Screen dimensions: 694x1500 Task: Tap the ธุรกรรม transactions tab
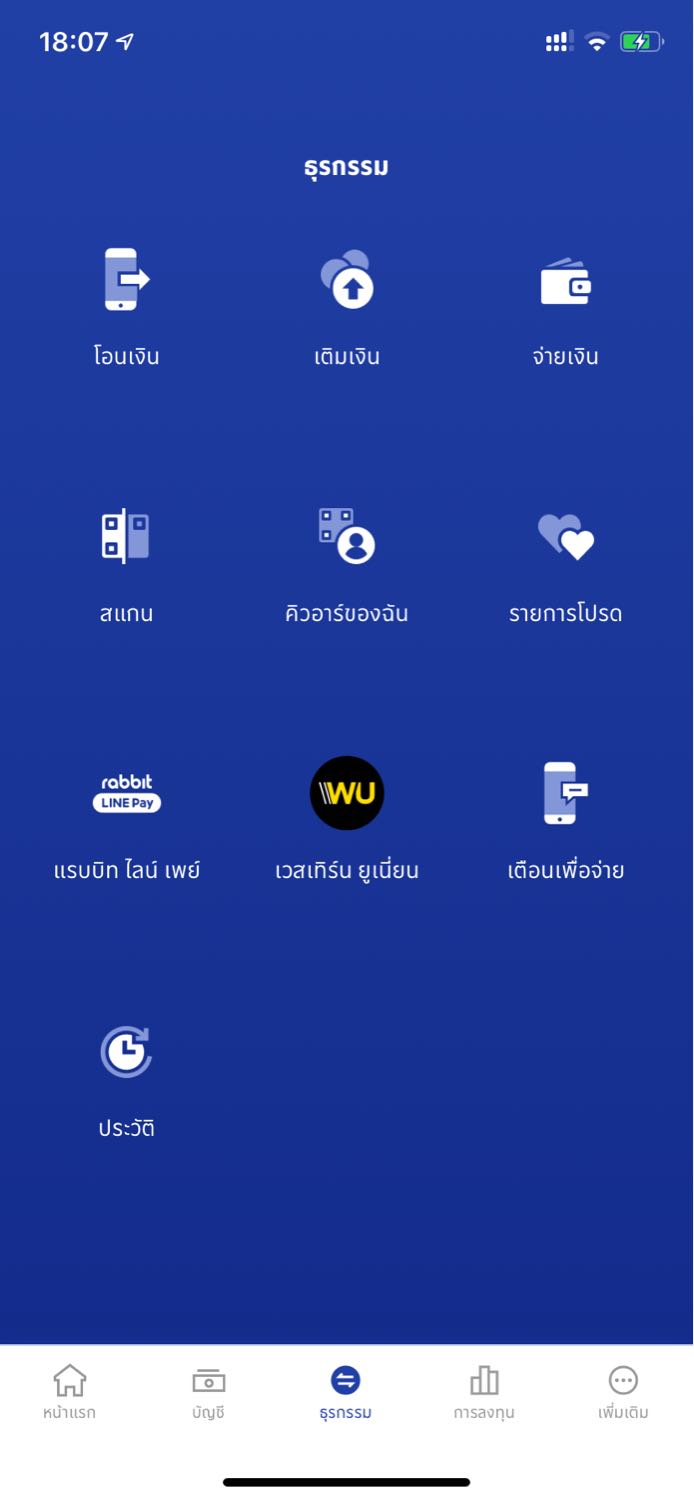(346, 1392)
